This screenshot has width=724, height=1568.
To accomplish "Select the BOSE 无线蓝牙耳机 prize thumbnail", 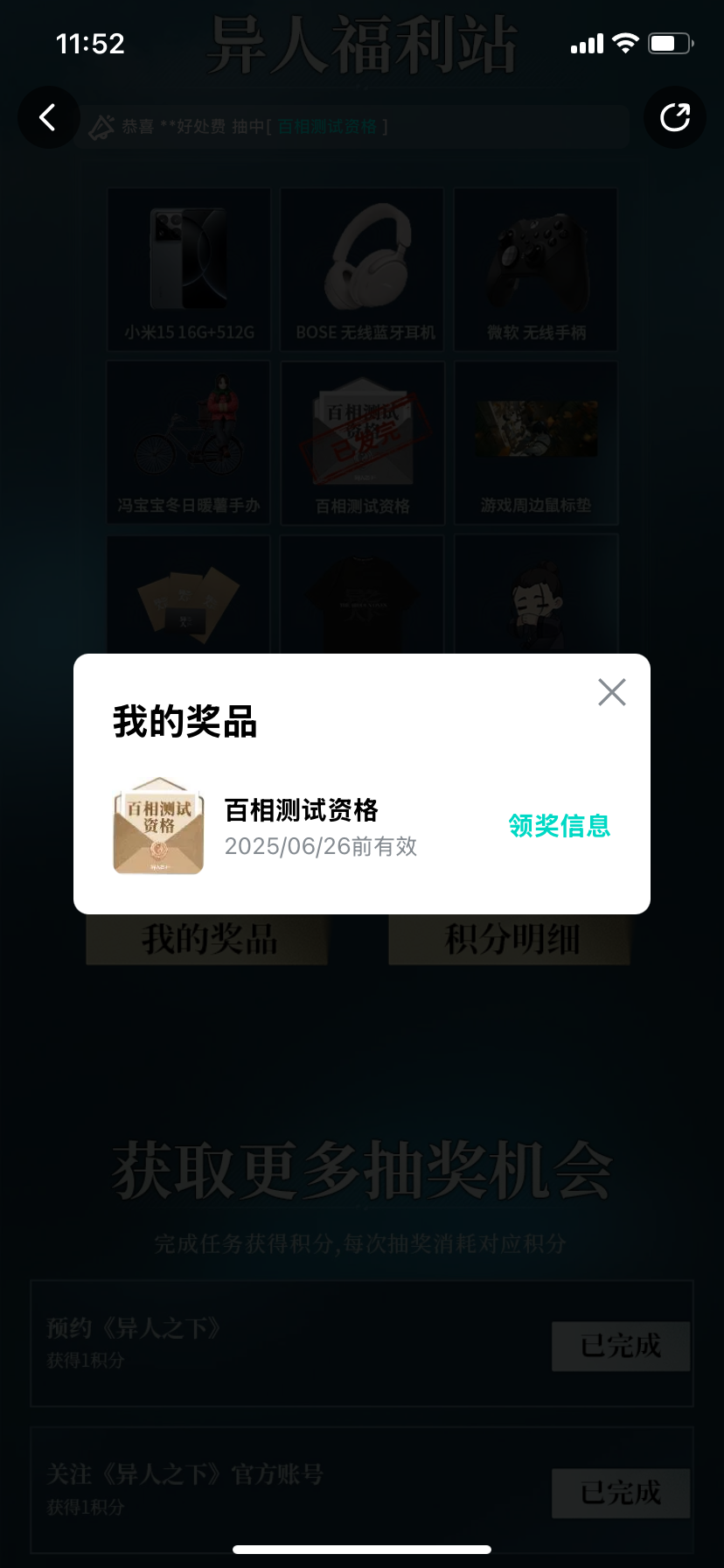I will 361,269.
